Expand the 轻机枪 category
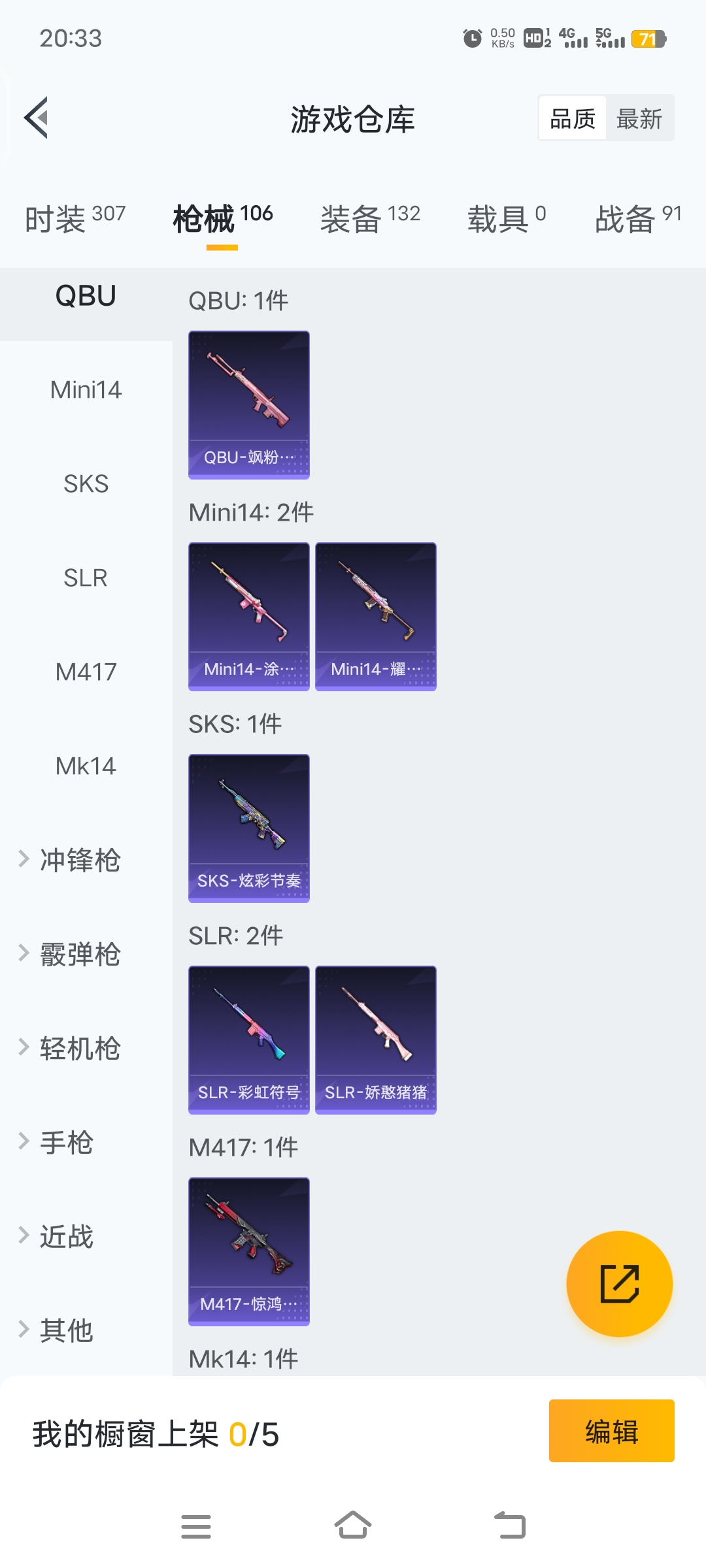This screenshot has width=706, height=1568. (x=79, y=1049)
